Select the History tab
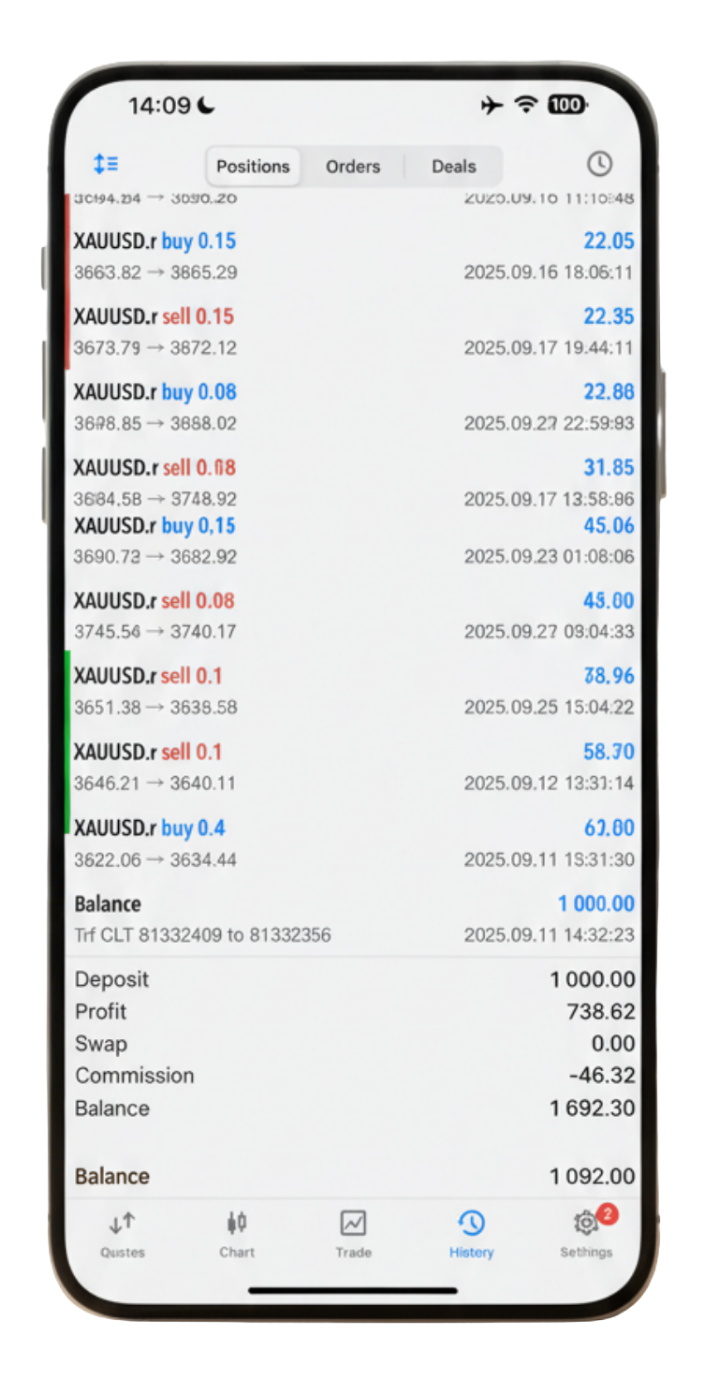Screen dimensions: 704x1380 pos(471,1234)
